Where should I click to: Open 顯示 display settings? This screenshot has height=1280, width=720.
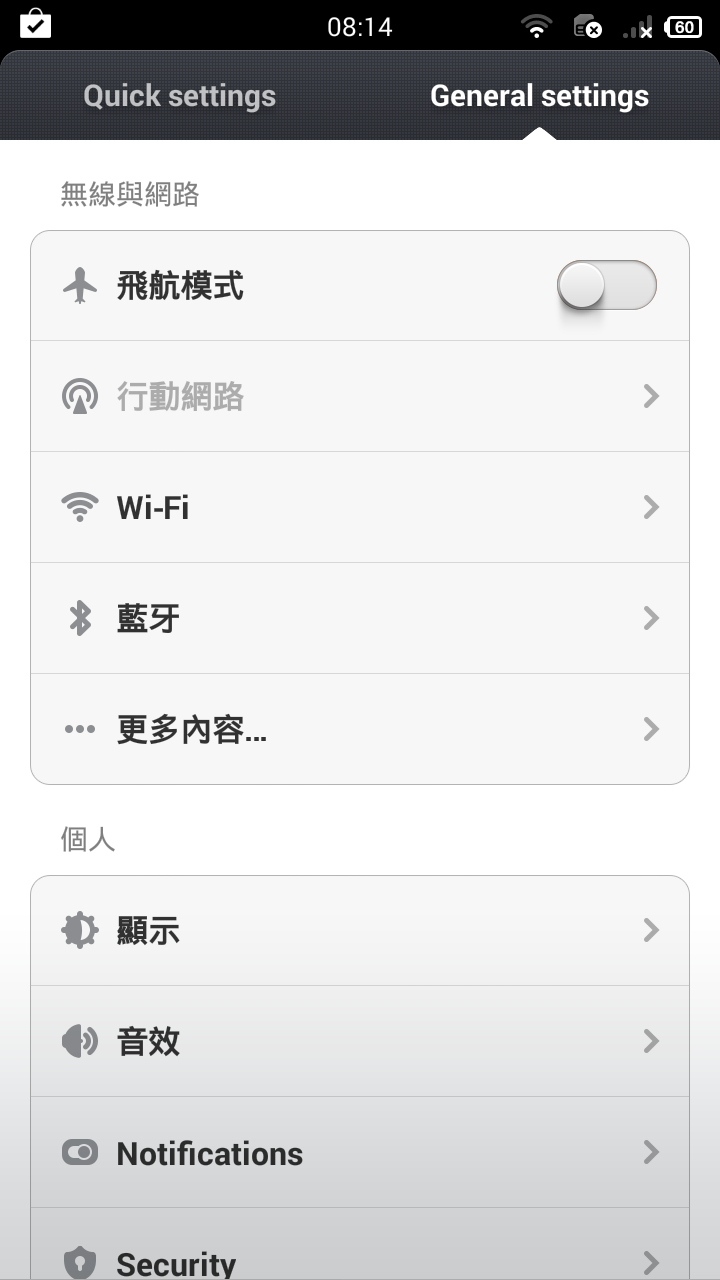(x=360, y=930)
